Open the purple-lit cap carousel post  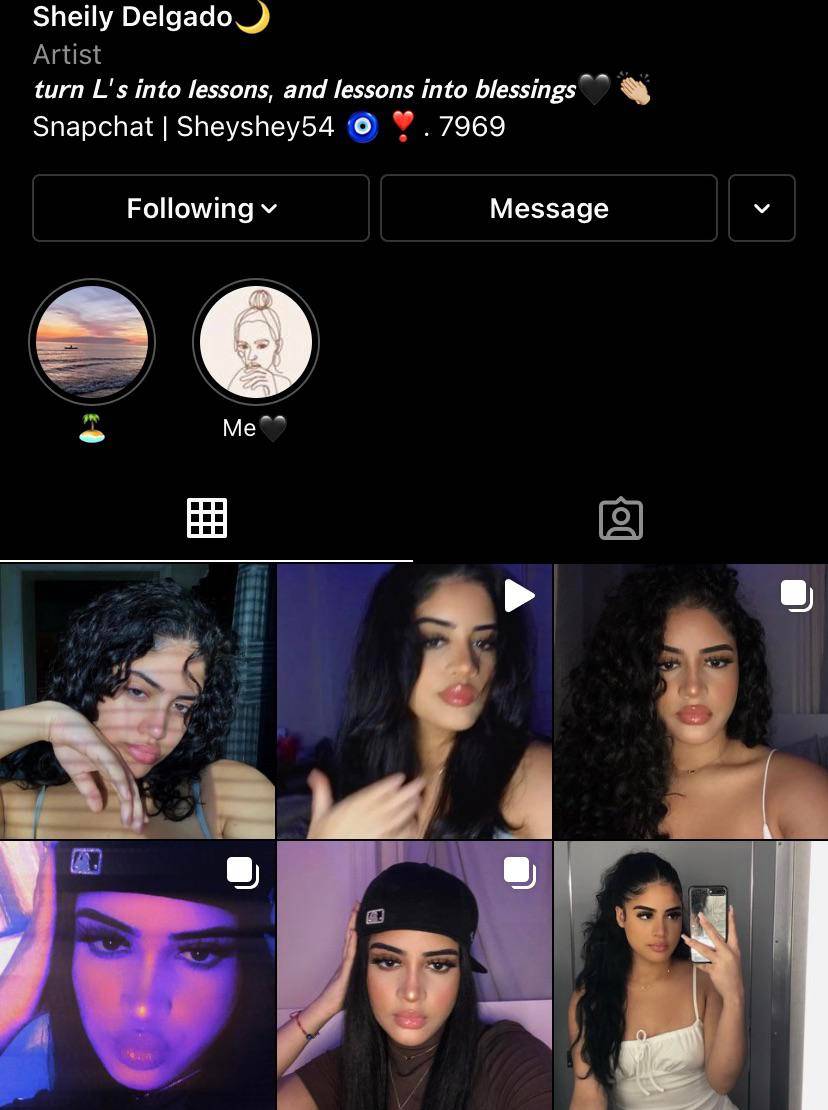pyautogui.click(x=137, y=975)
